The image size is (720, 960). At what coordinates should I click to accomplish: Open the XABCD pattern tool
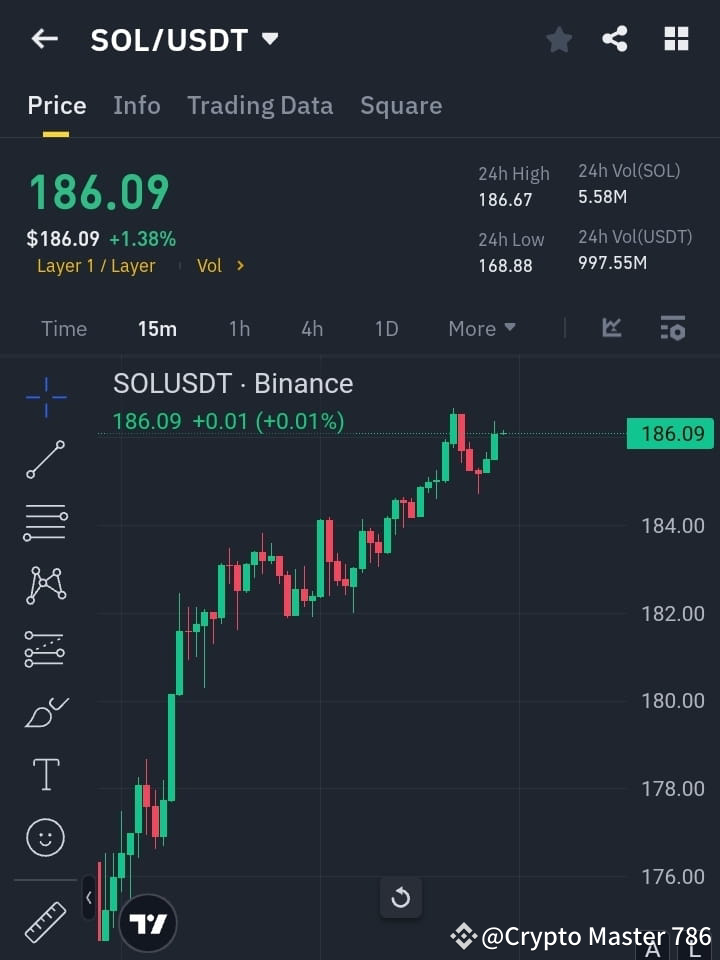click(x=45, y=586)
